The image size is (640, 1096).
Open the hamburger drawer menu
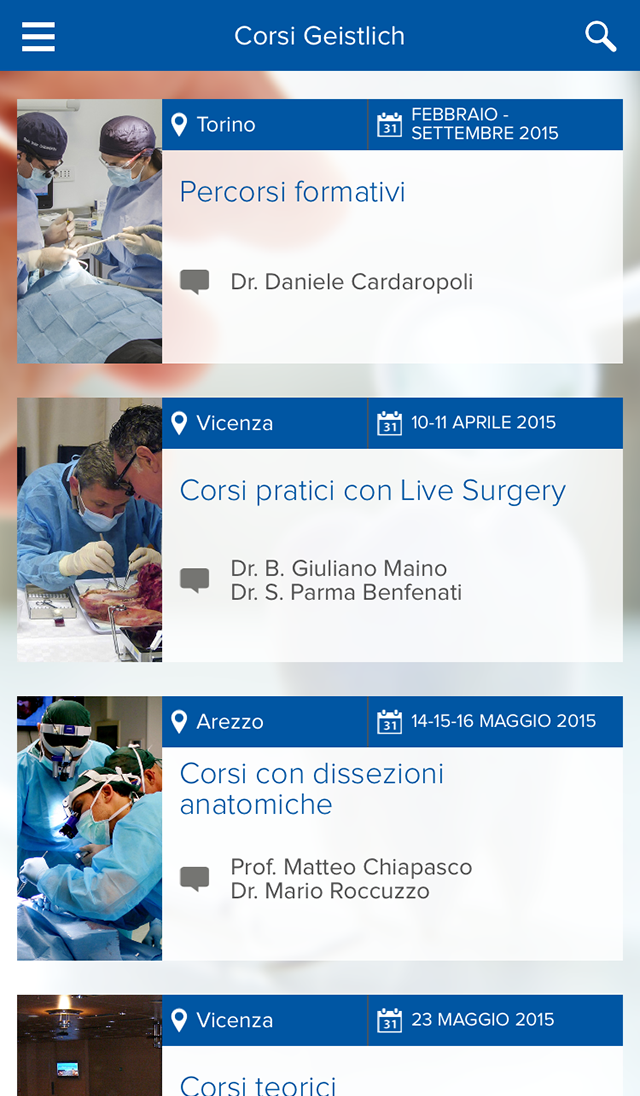point(38,36)
